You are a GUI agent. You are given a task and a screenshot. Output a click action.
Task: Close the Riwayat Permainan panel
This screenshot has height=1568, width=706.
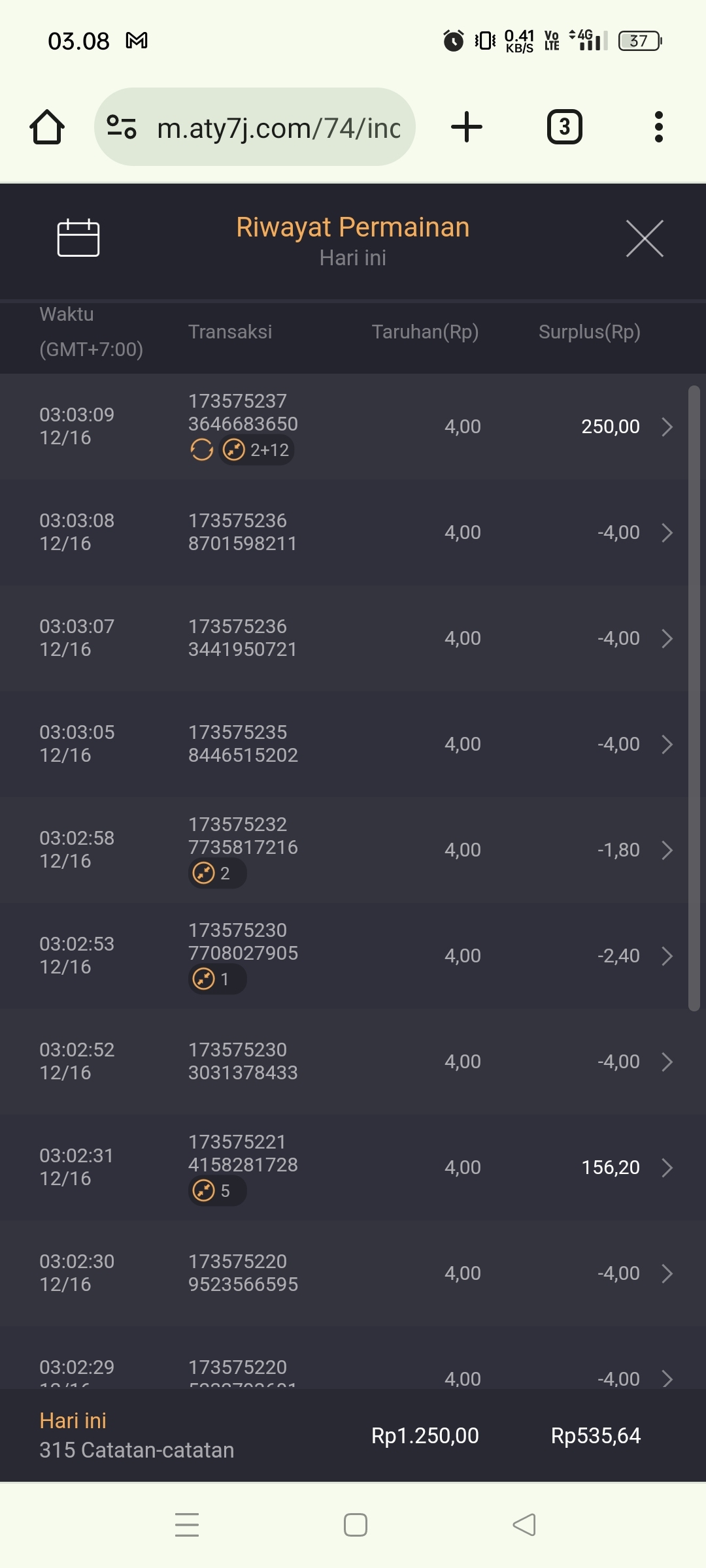645,238
